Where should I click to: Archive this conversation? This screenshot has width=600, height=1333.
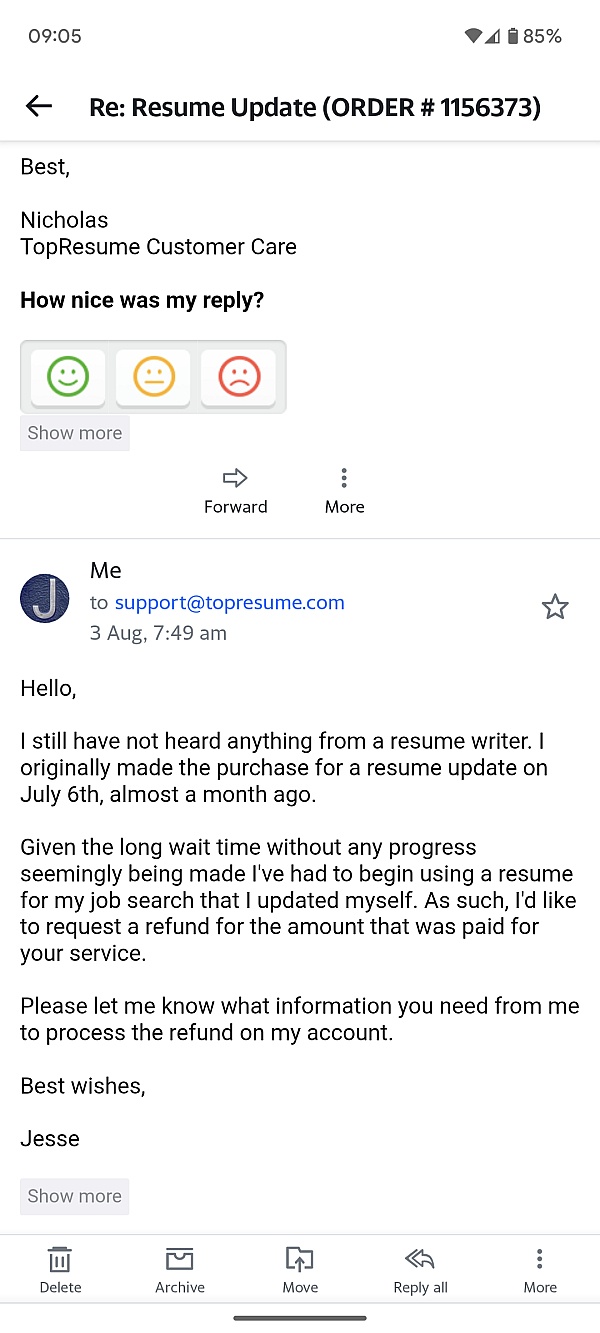click(180, 1269)
